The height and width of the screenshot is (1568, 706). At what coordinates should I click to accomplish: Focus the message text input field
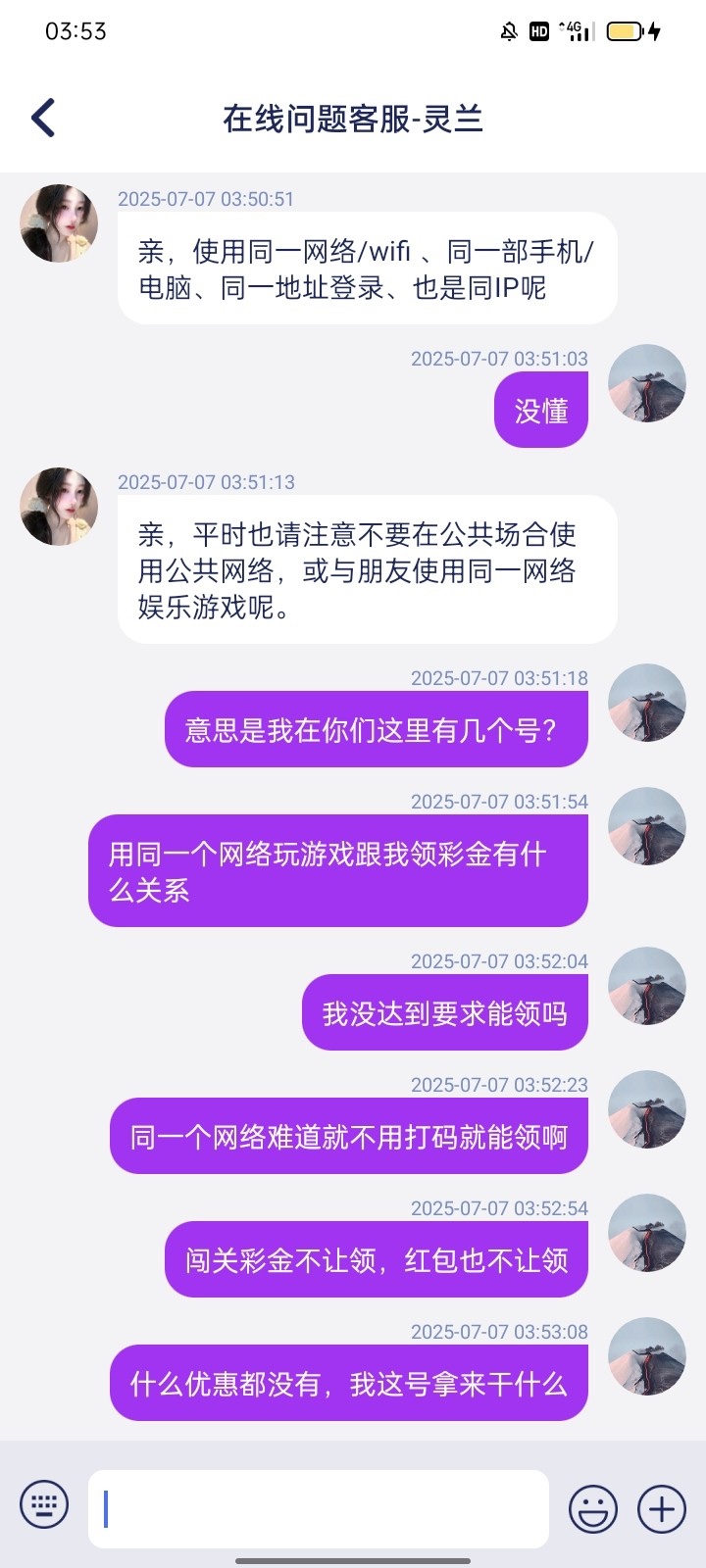point(319,1508)
